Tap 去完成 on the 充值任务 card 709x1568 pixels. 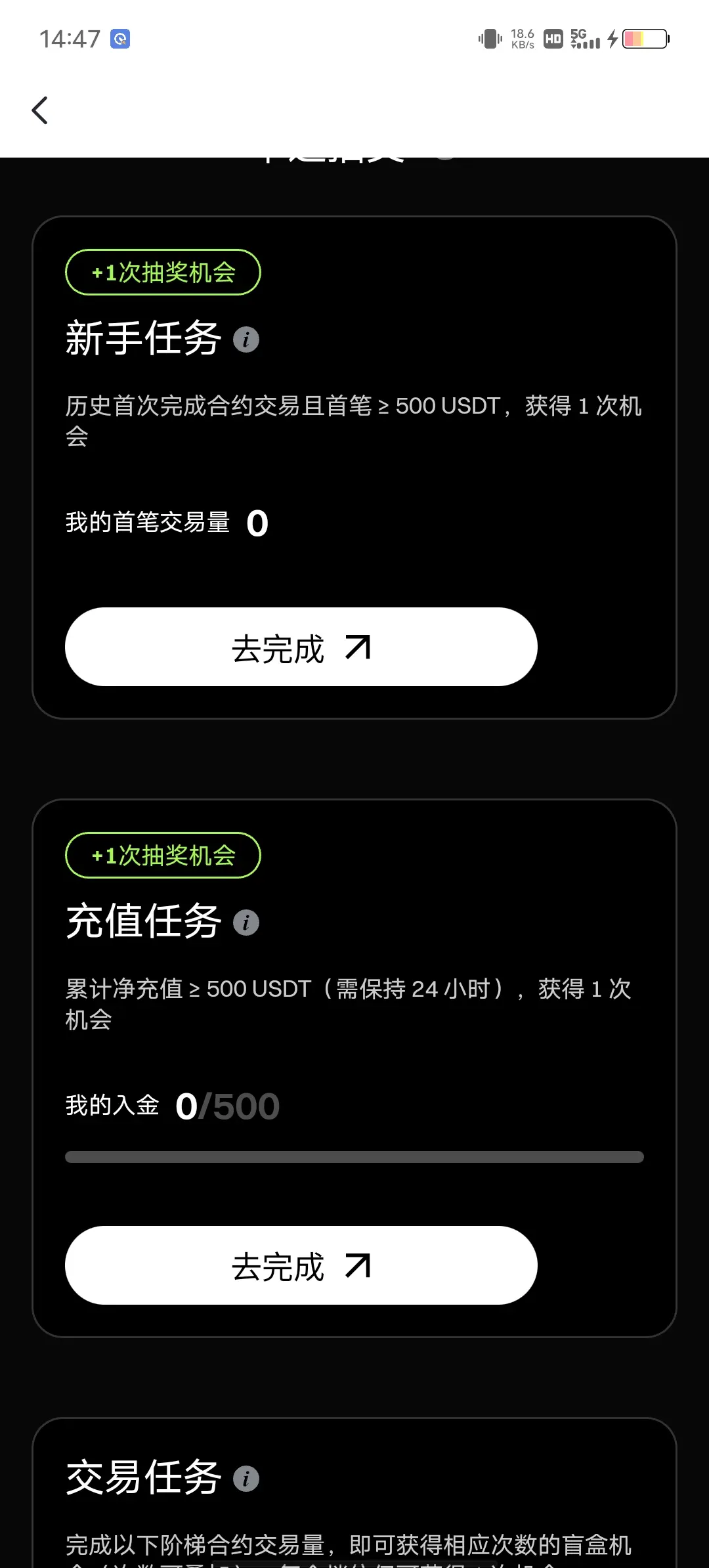300,1265
